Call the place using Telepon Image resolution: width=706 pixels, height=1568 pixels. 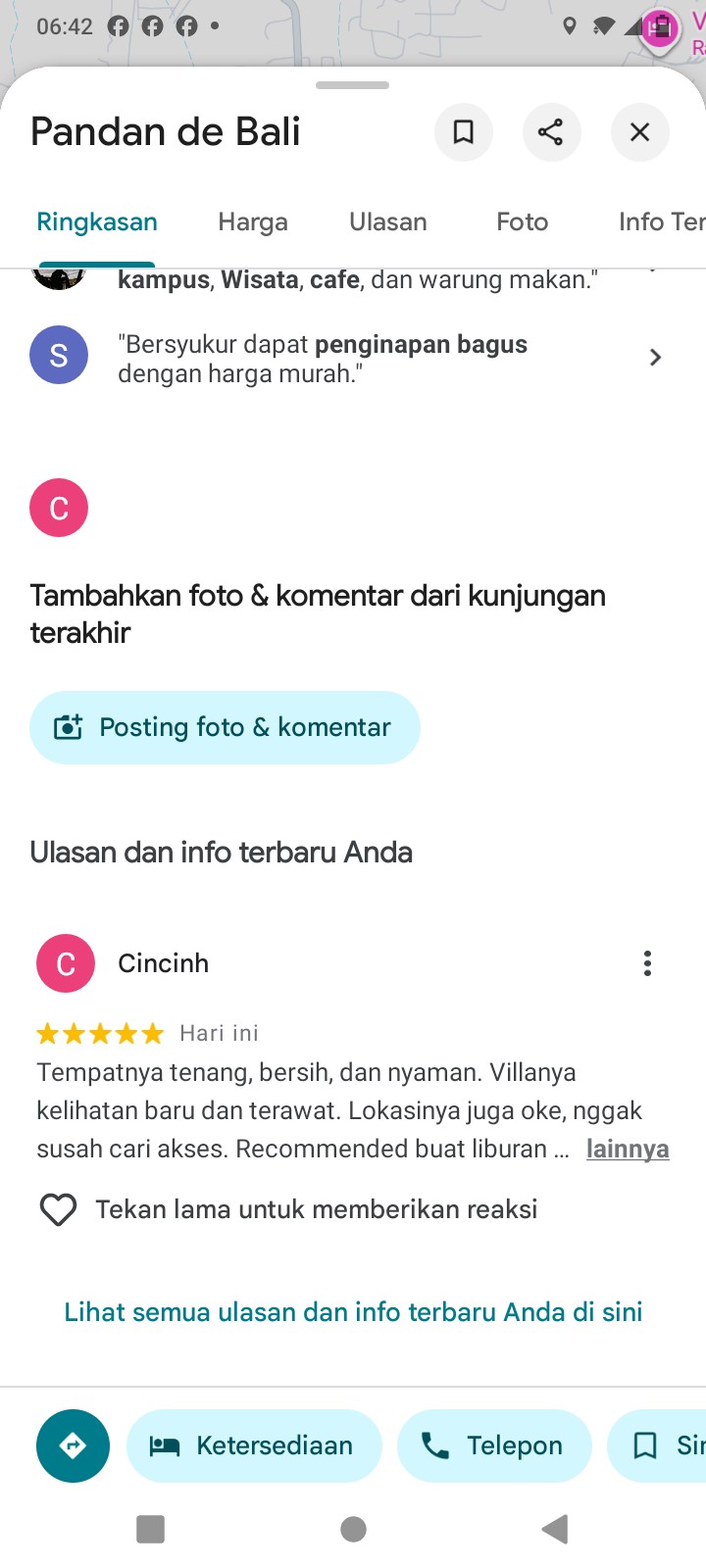(494, 1445)
